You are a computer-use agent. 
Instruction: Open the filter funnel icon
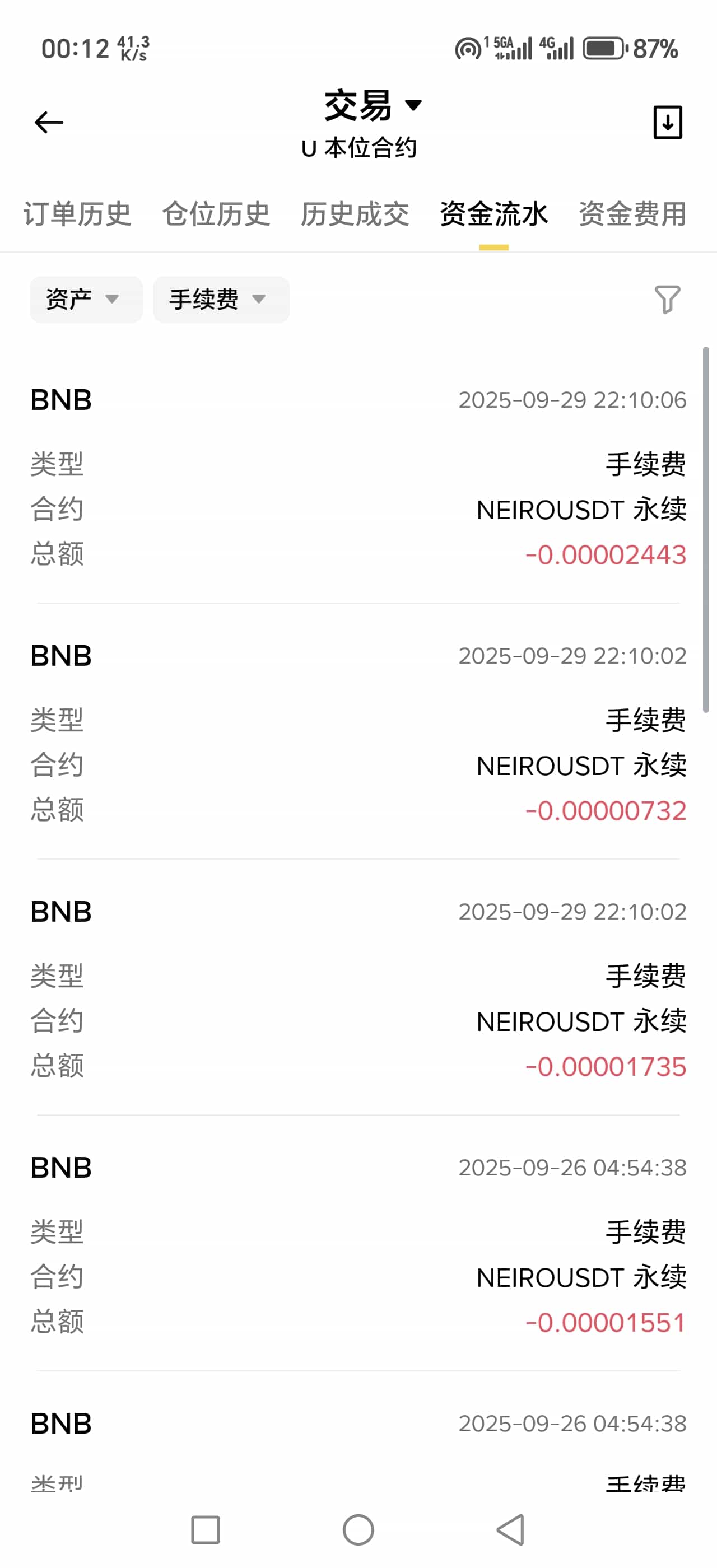click(667, 300)
